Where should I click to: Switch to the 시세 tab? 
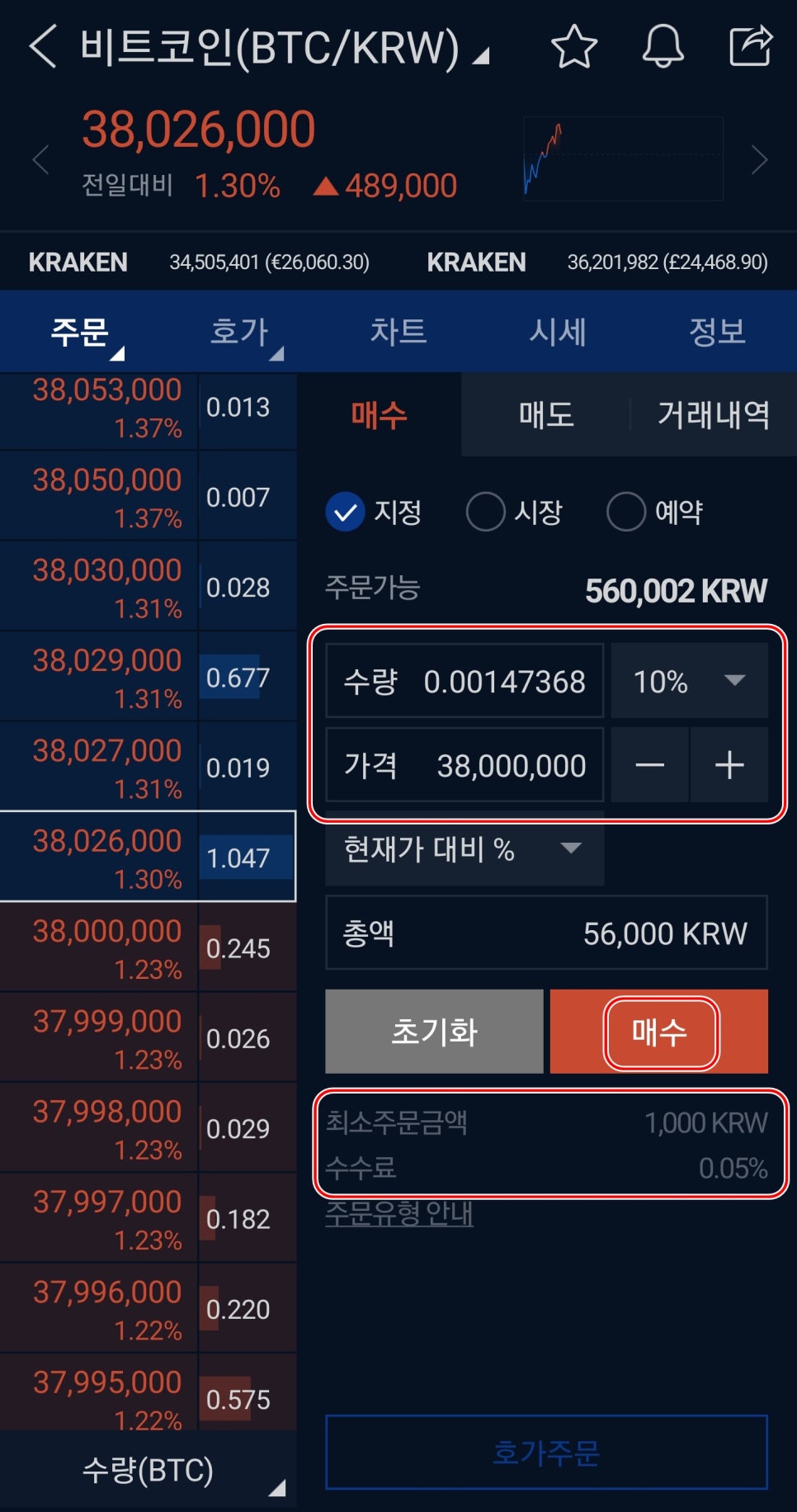pyautogui.click(x=558, y=332)
